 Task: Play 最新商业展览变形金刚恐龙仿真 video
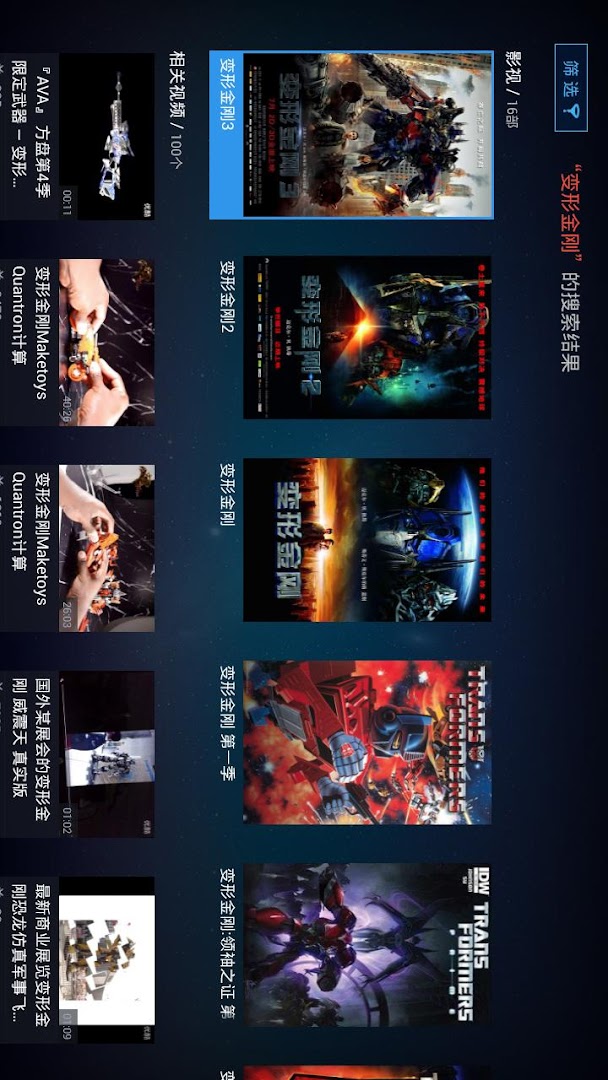pyautogui.click(x=106, y=960)
